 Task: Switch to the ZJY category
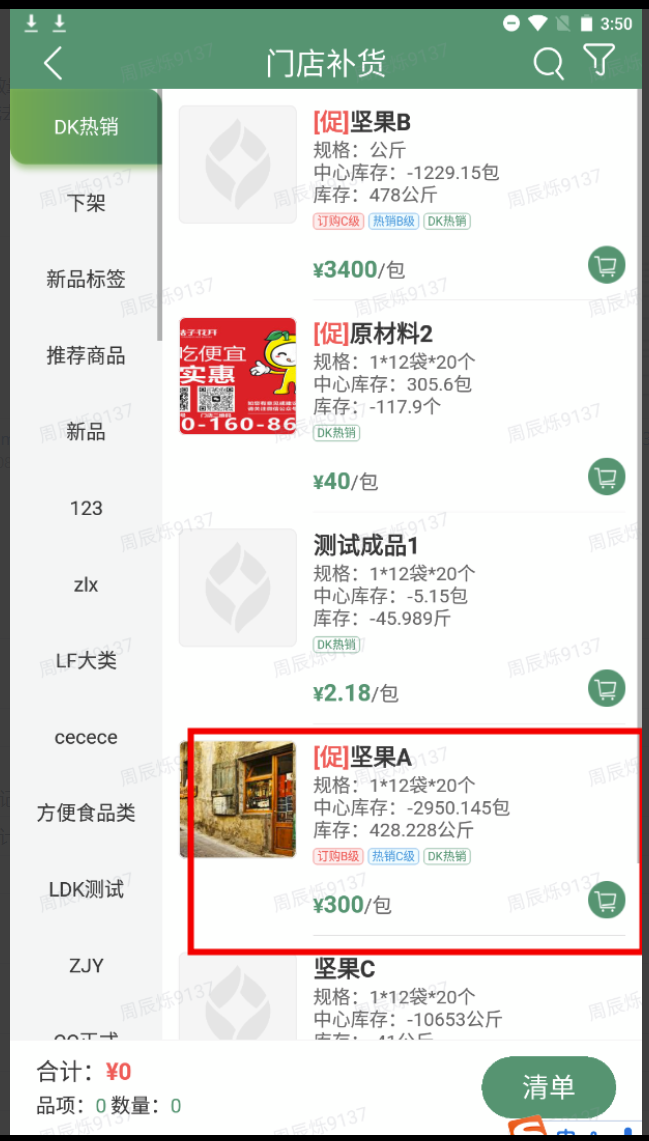click(86, 966)
